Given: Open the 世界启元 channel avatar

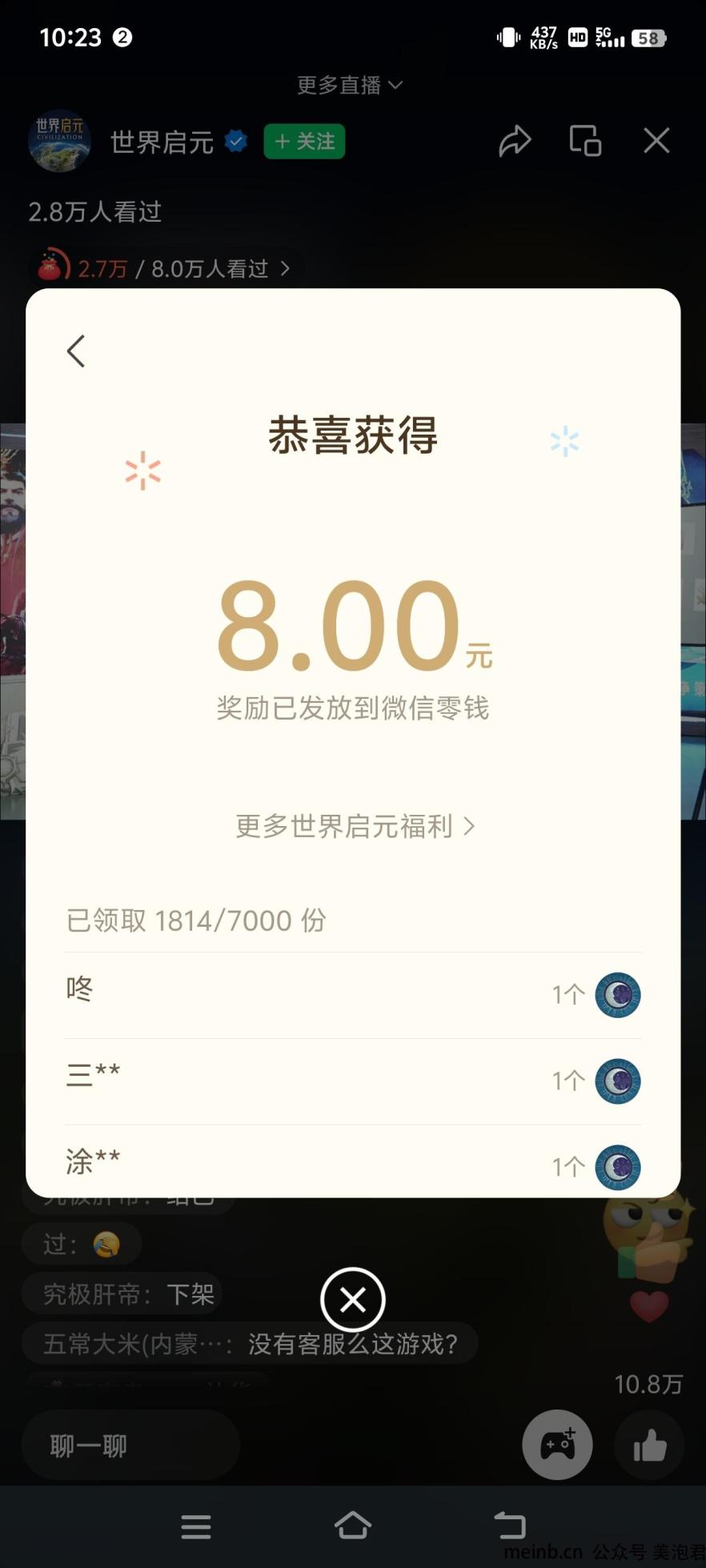Looking at the screenshot, I should 59,141.
